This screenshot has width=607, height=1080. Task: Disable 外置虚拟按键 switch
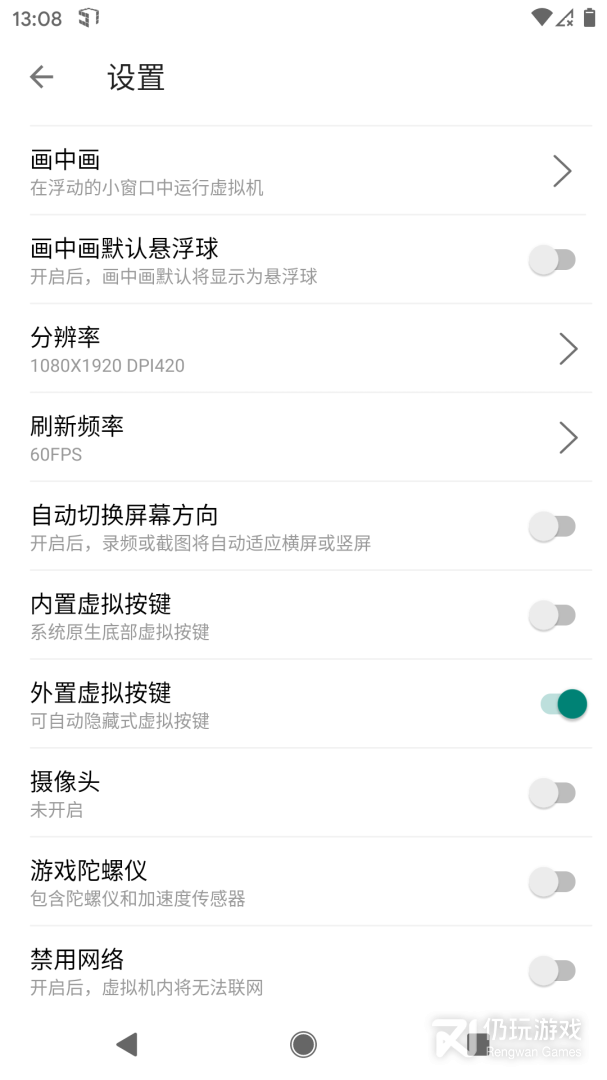coord(562,704)
